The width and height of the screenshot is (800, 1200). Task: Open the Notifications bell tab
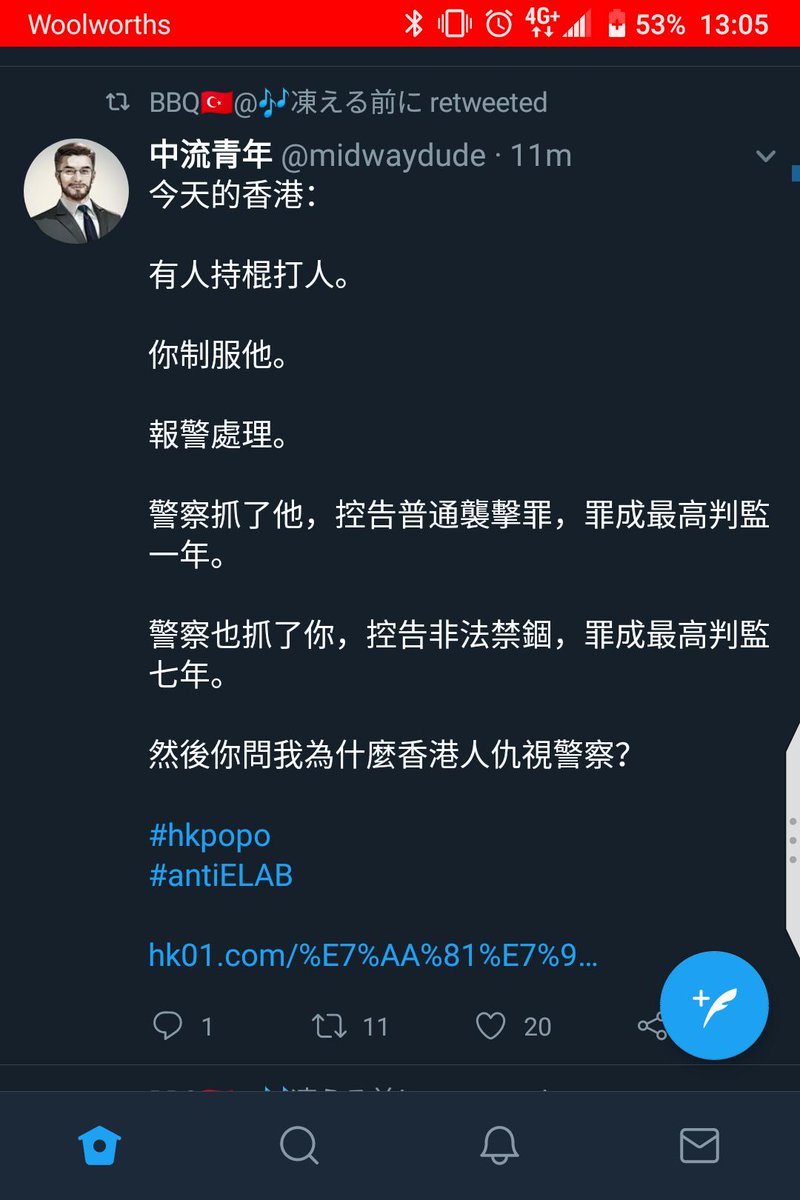point(499,1145)
